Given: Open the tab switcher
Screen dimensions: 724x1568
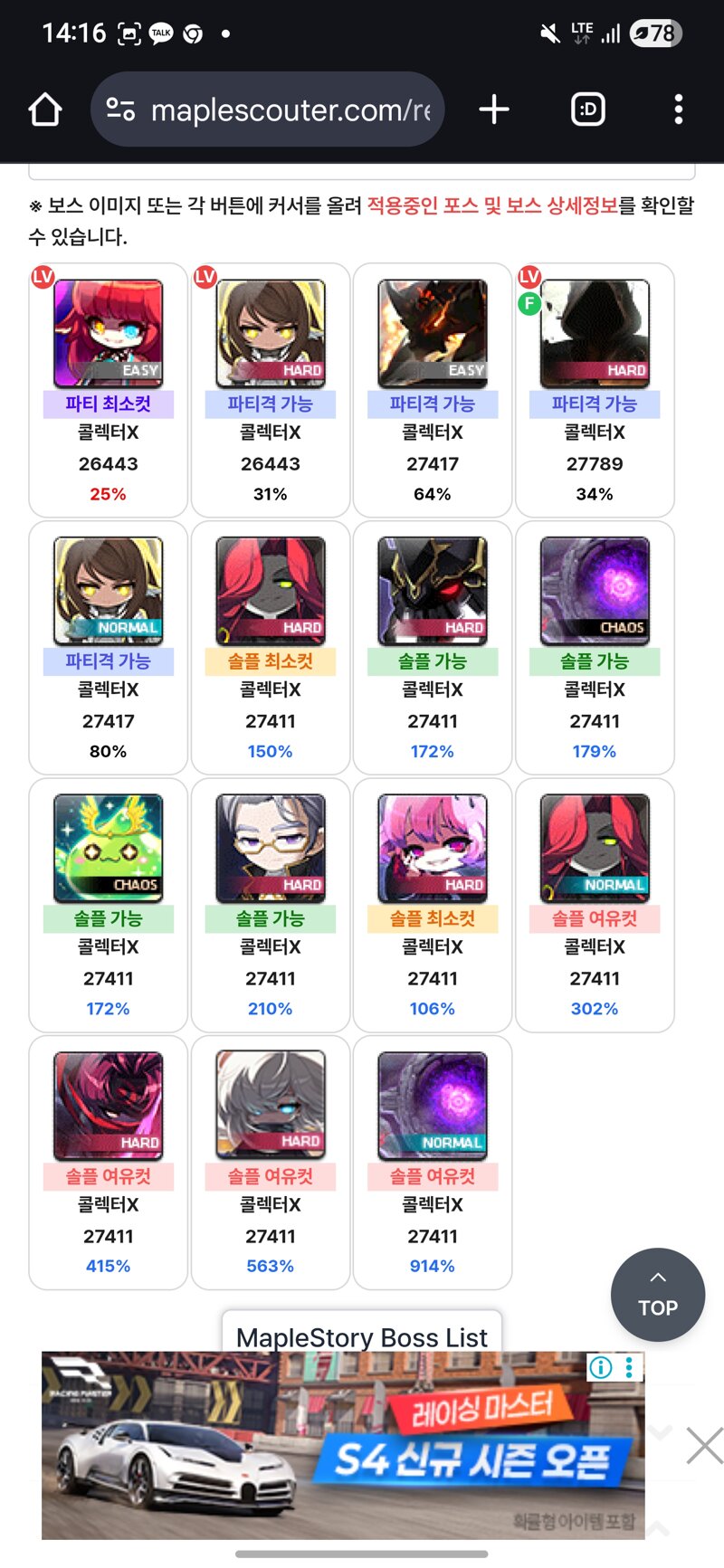Looking at the screenshot, I should point(587,109).
